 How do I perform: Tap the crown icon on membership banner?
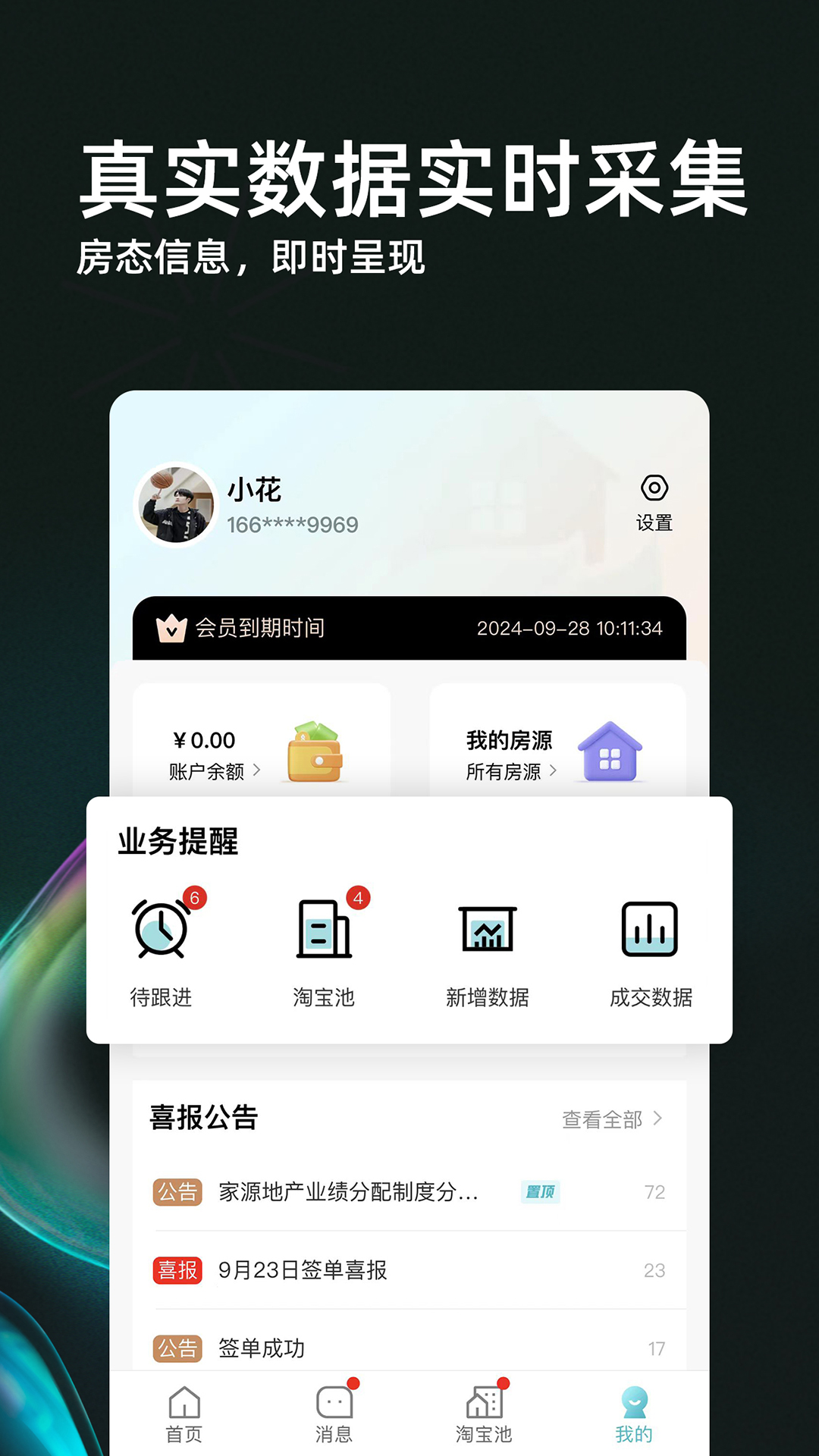(x=173, y=628)
